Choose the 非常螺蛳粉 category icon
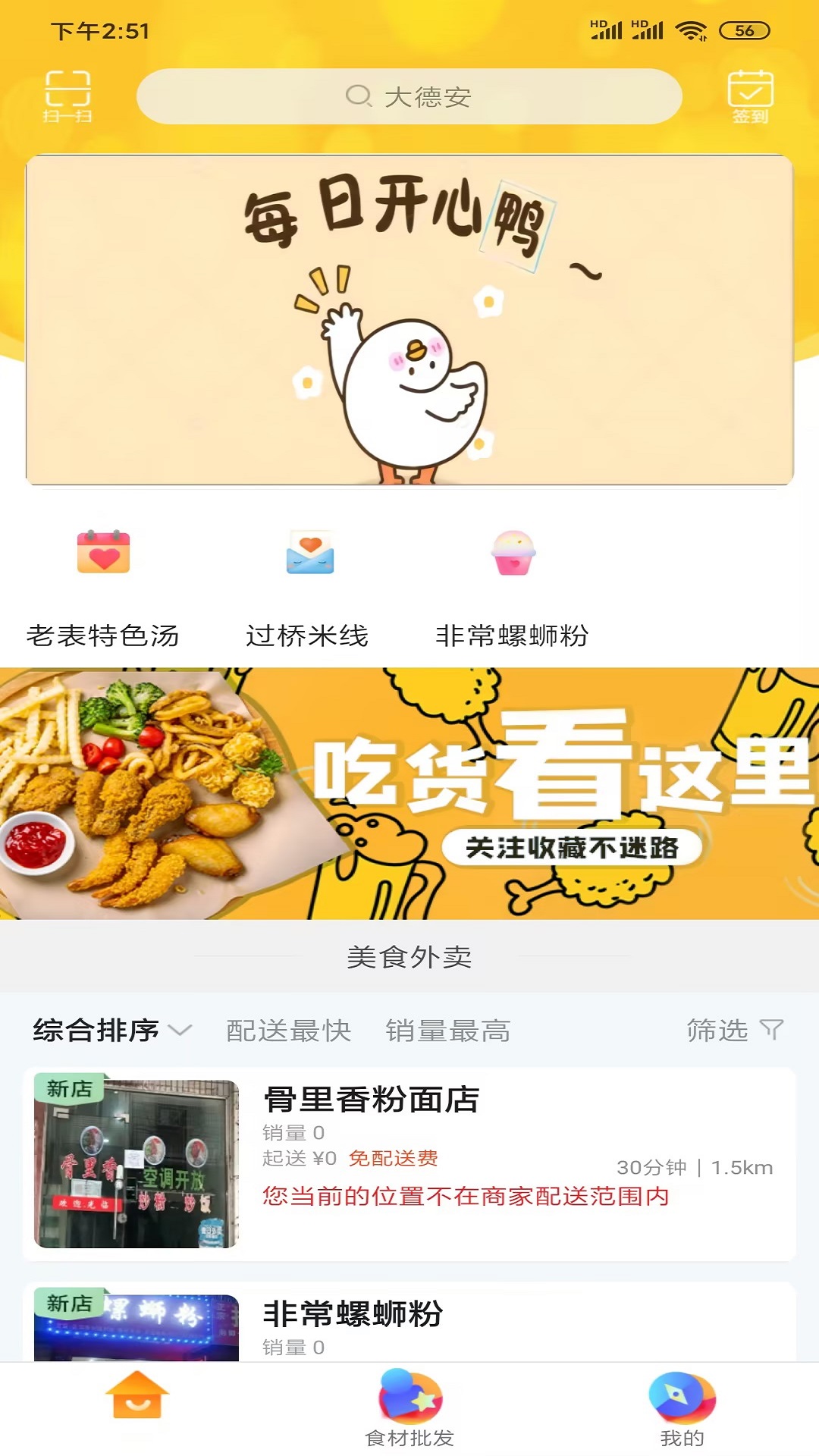 (x=513, y=553)
